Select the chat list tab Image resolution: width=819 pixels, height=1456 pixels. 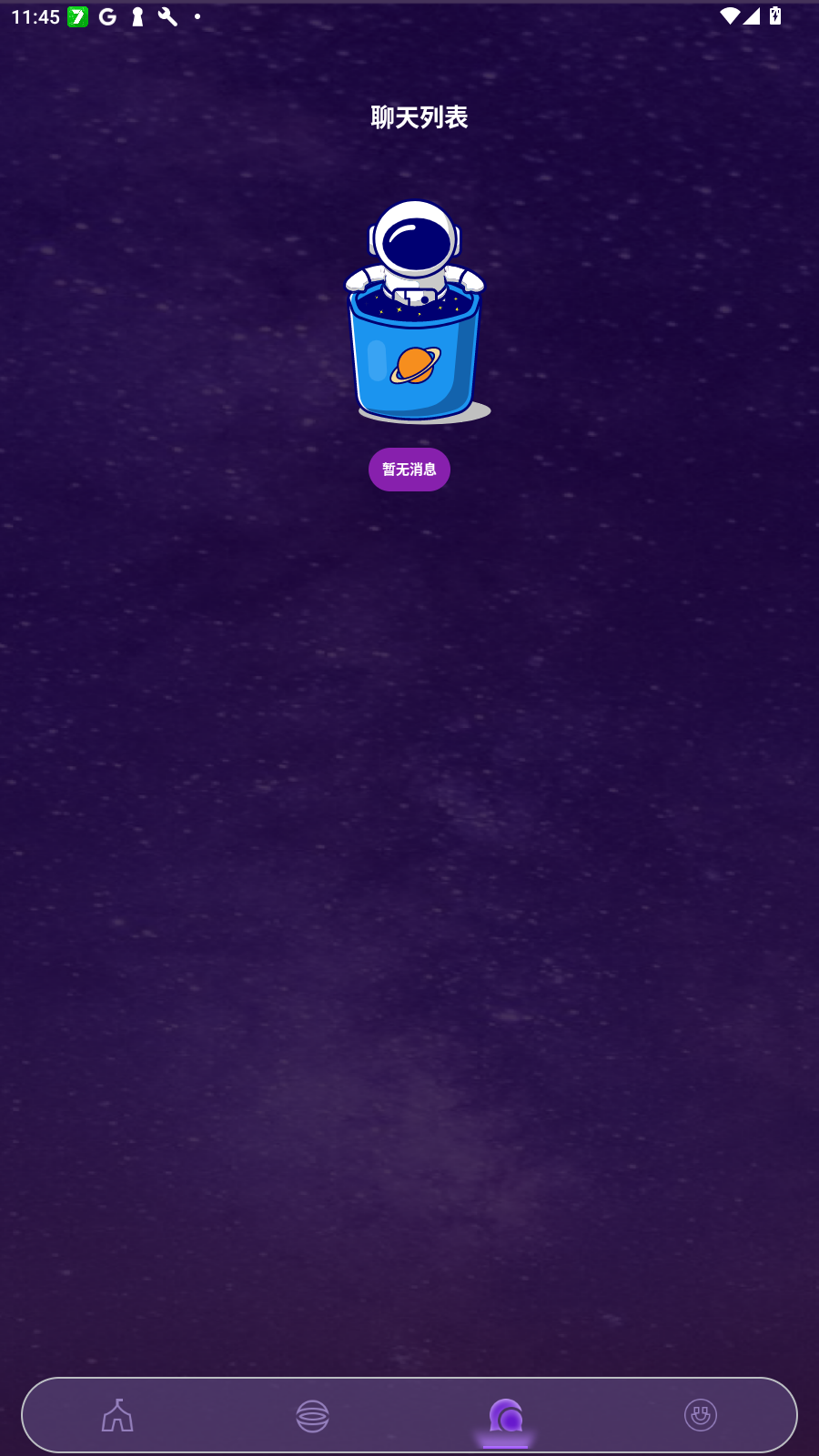click(506, 1417)
